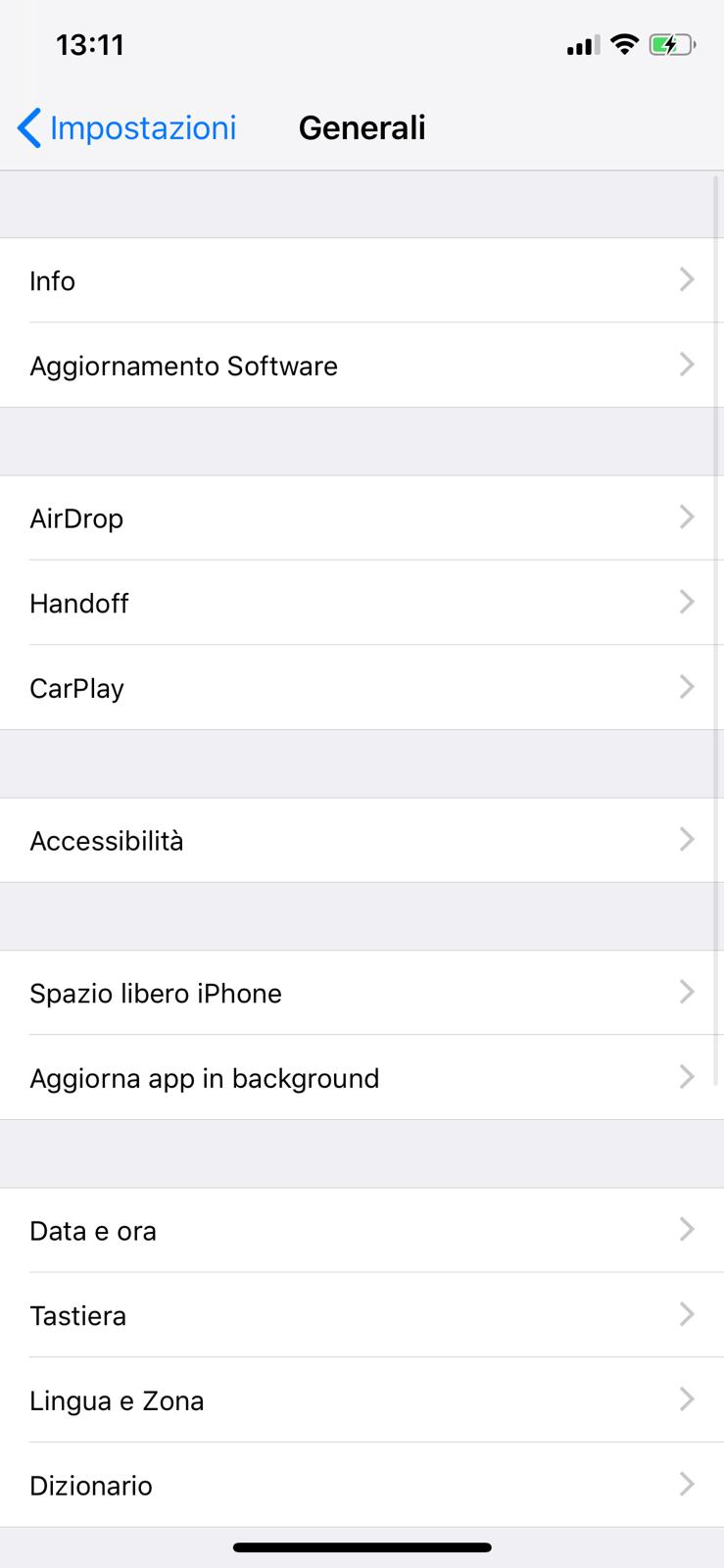
Task: Select the Handoff row
Action: pos(362,603)
